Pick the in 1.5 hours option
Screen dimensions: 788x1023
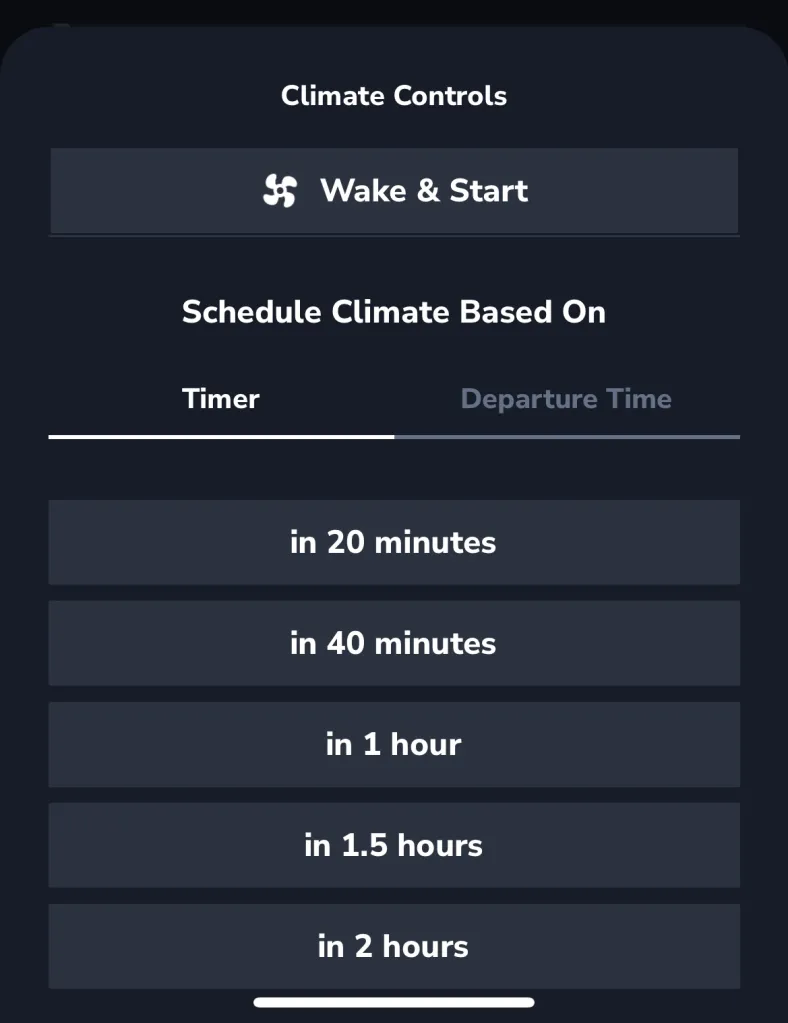coord(394,845)
